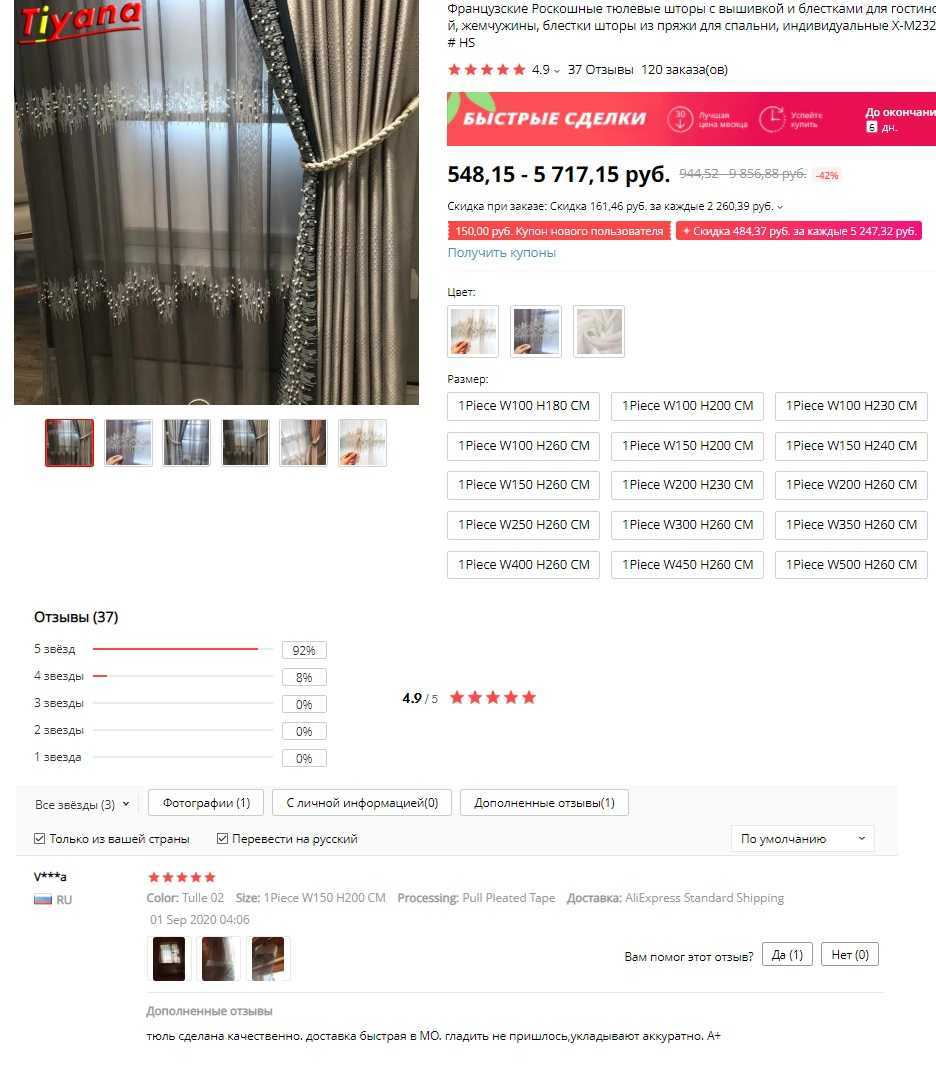The height and width of the screenshot is (1072, 936).
Task: Select size 1Piece W500 H260 CM
Action: [x=851, y=565]
